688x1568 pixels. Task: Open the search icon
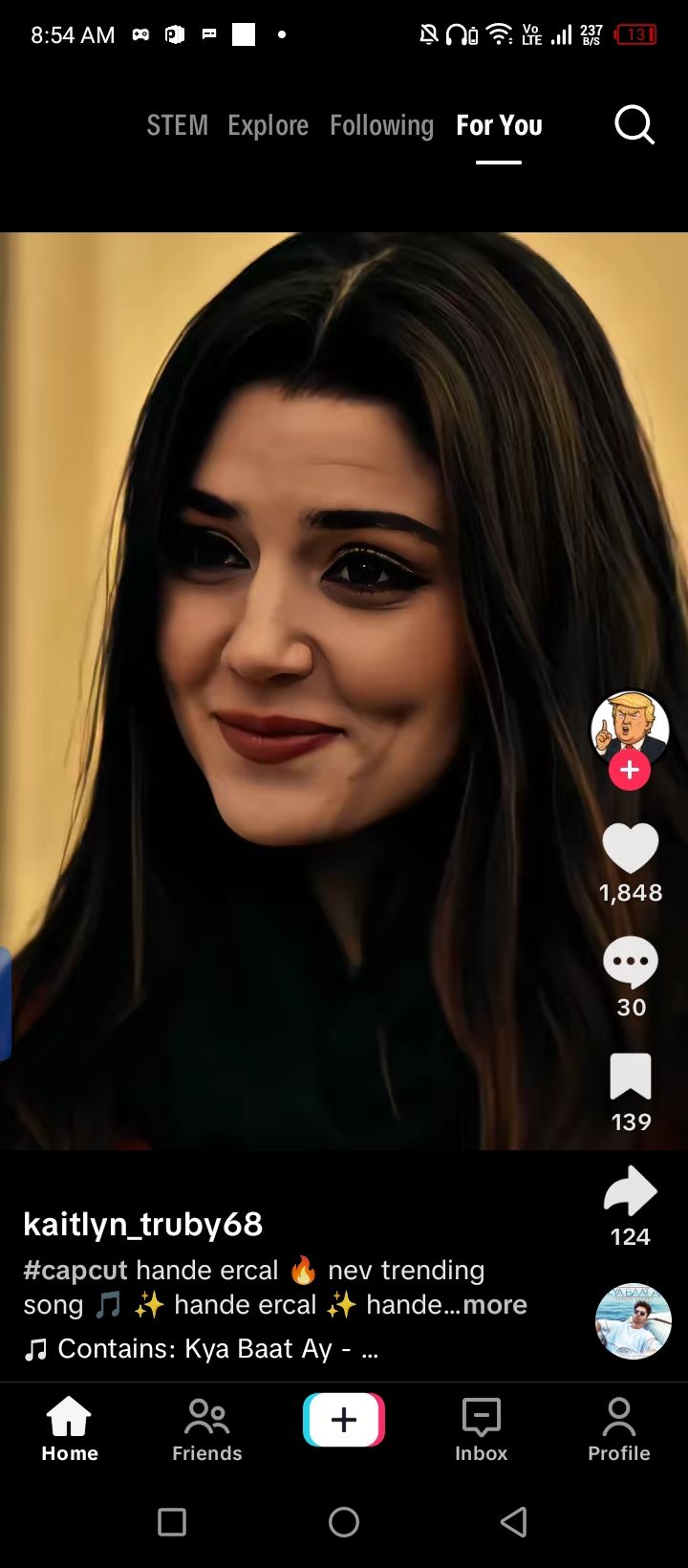point(634,125)
